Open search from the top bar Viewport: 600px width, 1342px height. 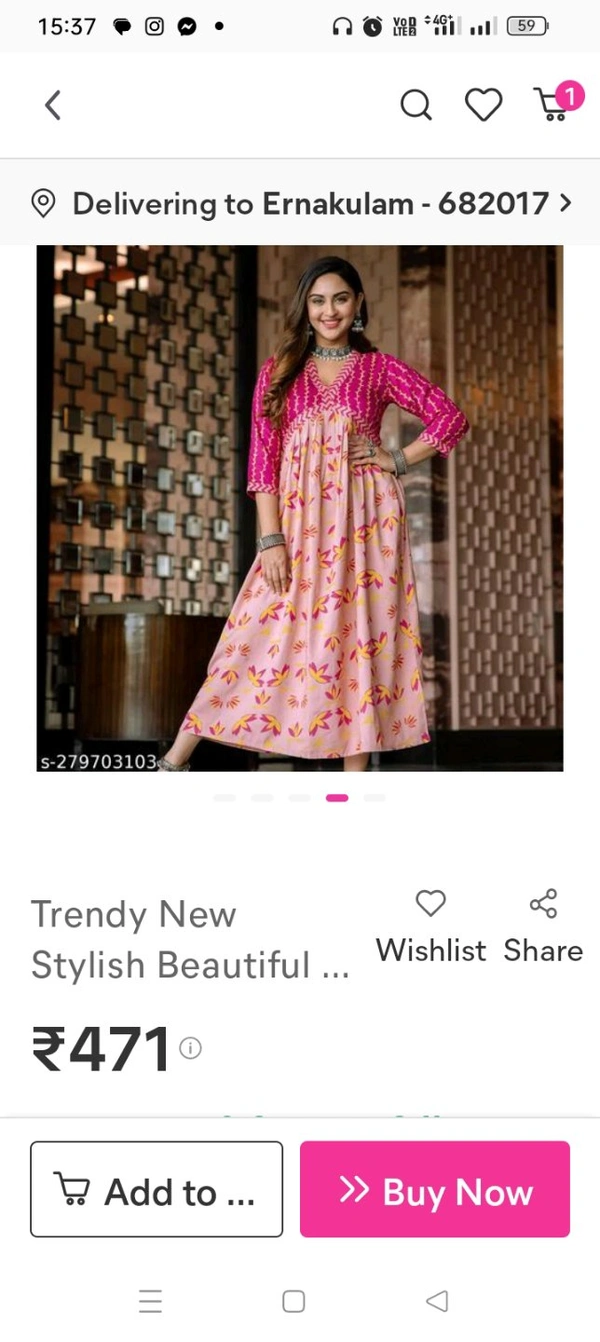415,105
